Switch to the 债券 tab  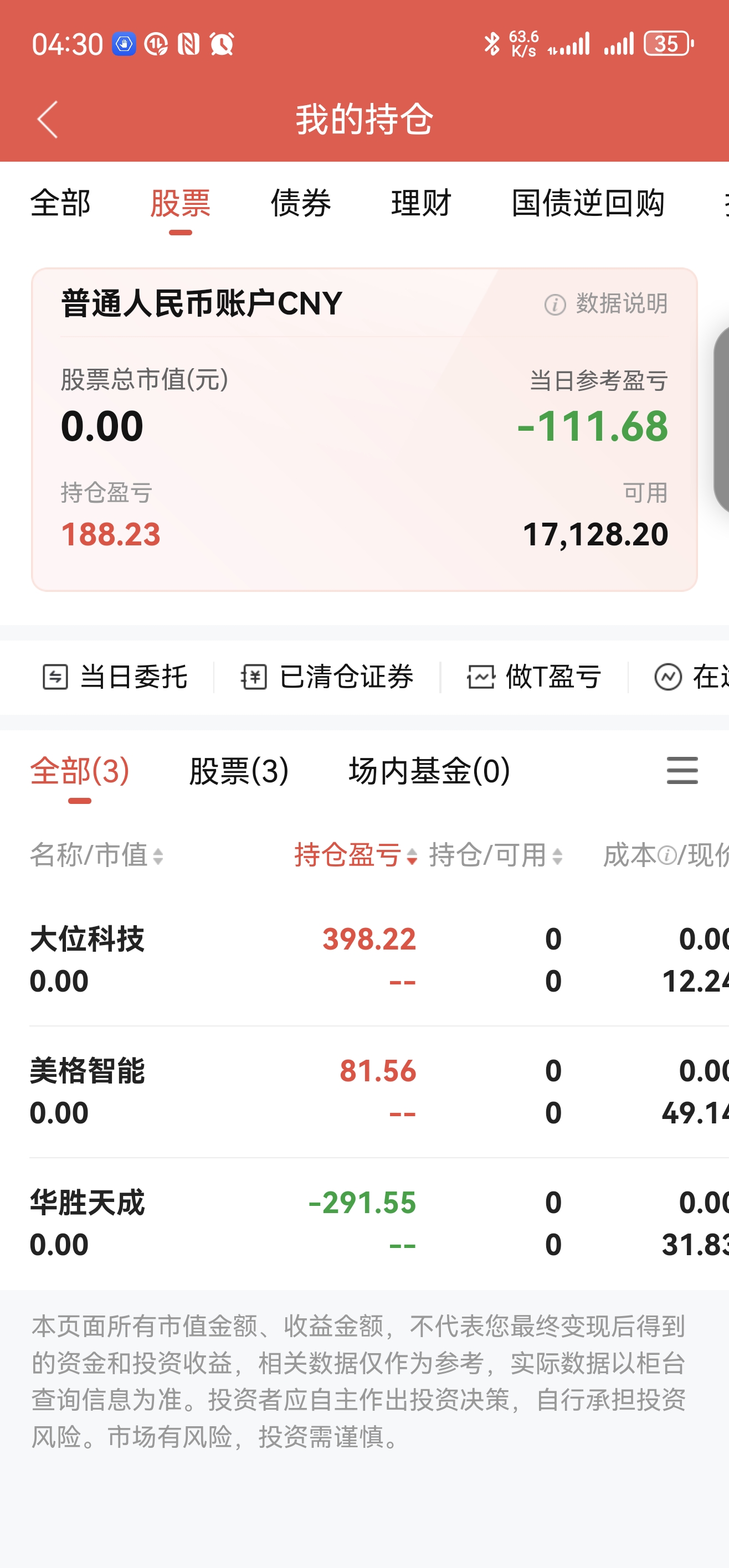pyautogui.click(x=301, y=203)
